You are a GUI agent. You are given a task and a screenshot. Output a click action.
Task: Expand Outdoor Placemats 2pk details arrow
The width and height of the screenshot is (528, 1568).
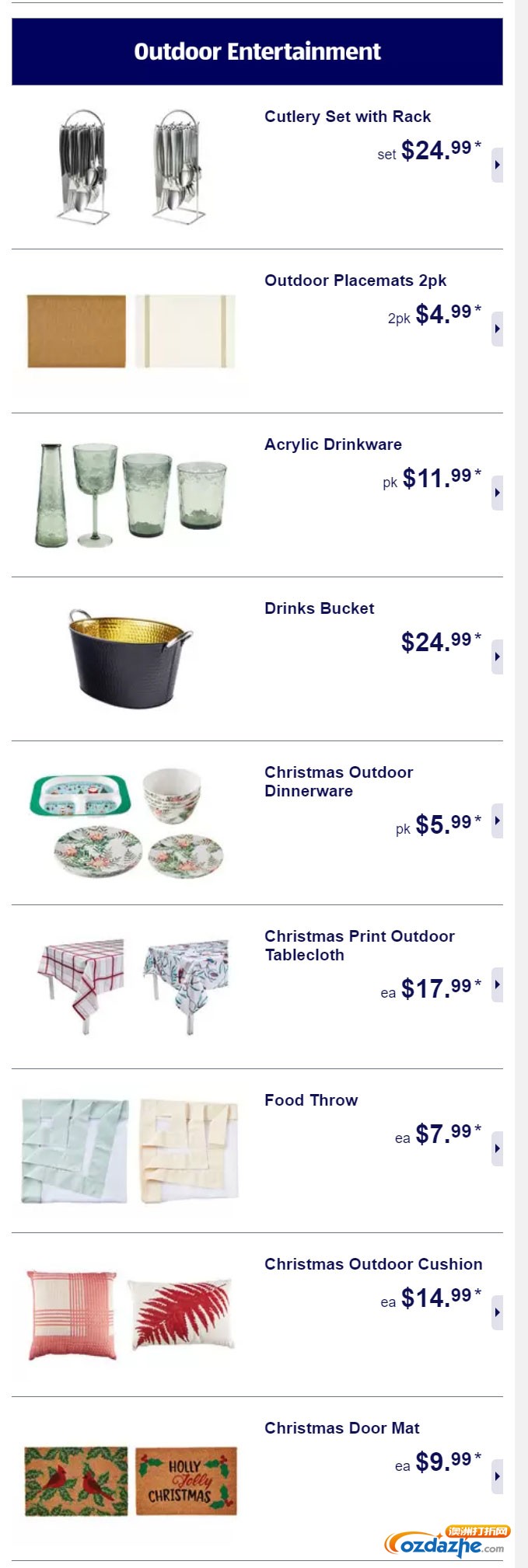click(x=497, y=329)
